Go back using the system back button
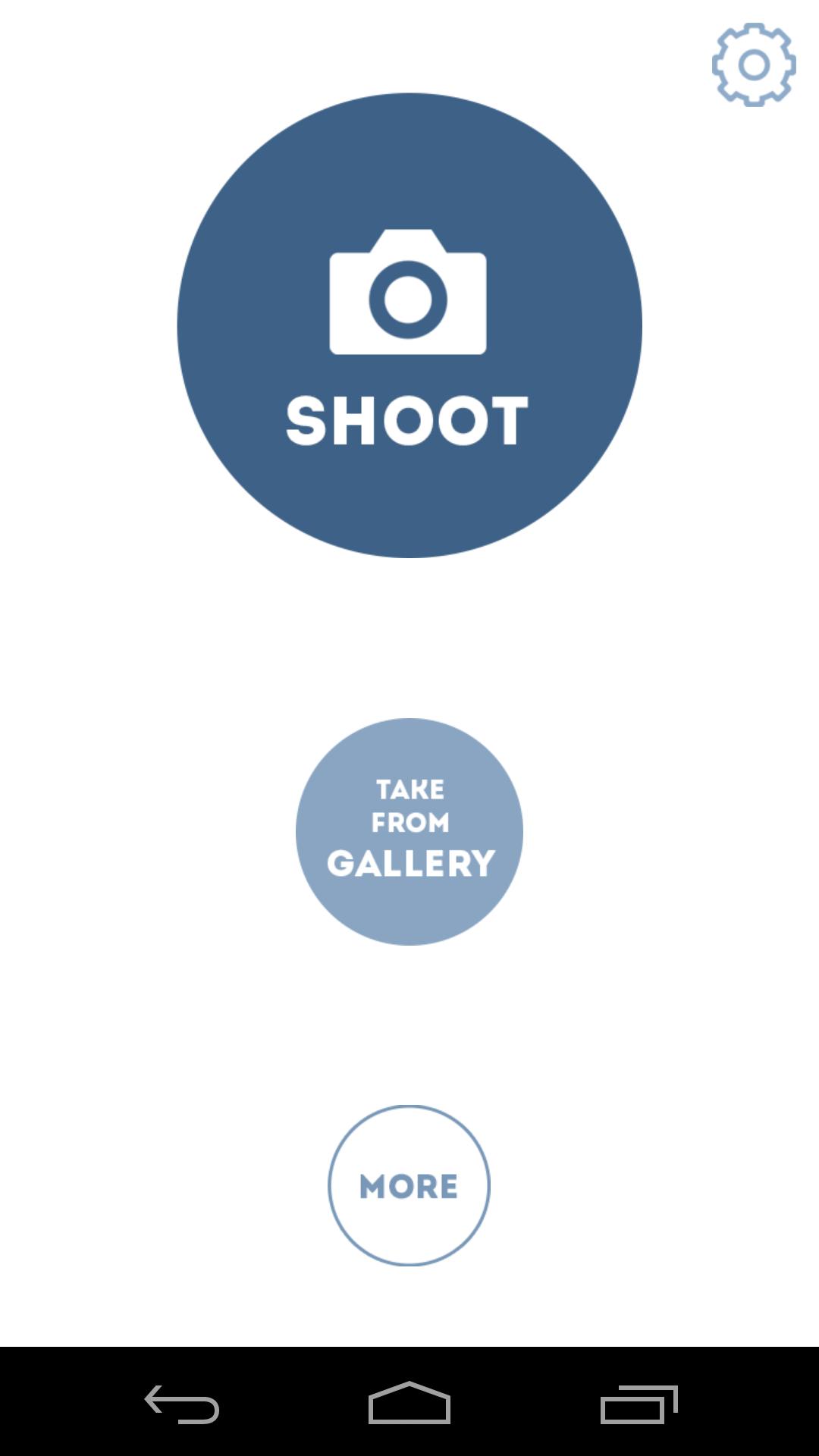819x1456 pixels. pyautogui.click(x=182, y=1404)
